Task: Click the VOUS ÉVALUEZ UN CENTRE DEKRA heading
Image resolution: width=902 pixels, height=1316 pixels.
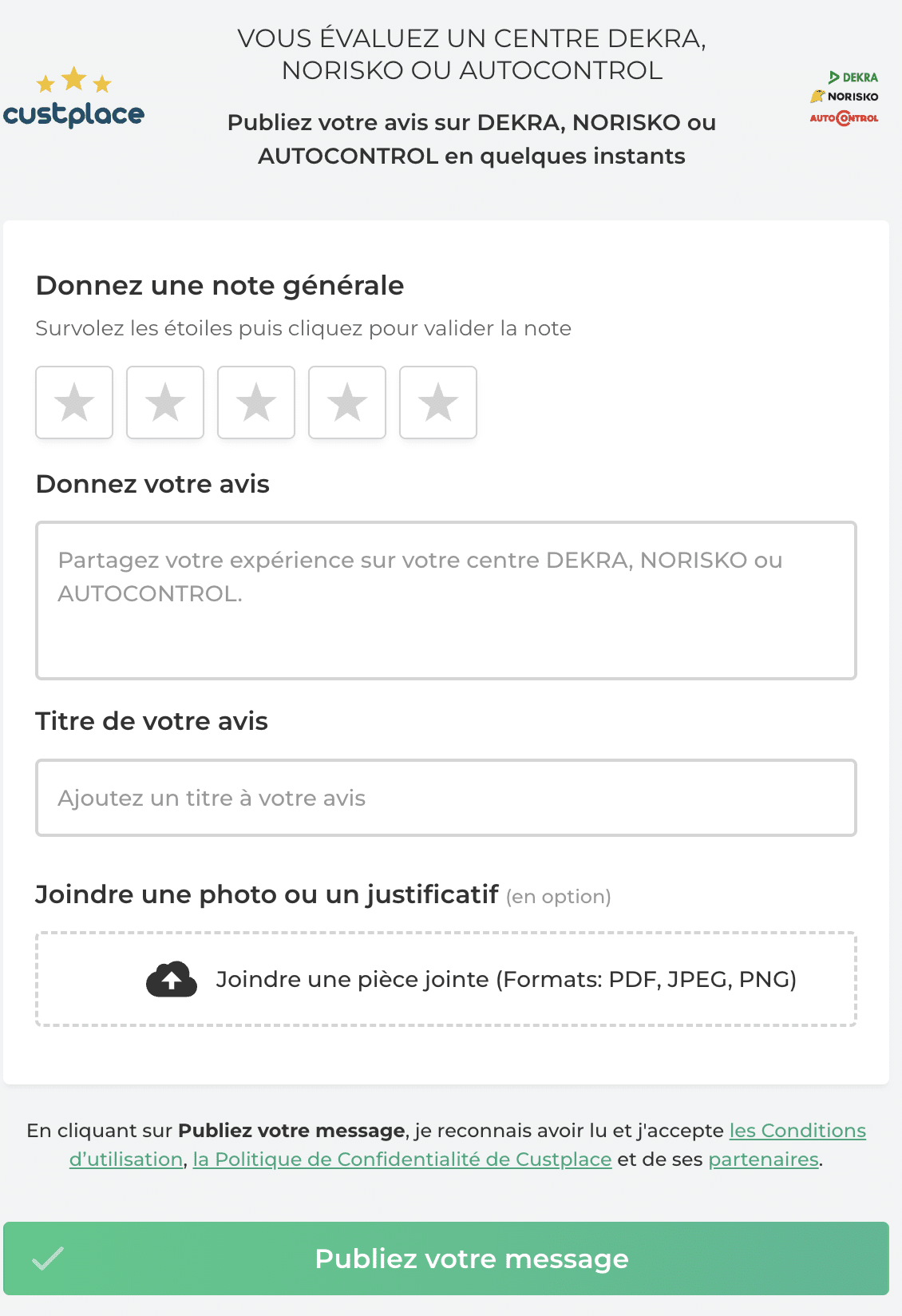Action: tap(473, 54)
